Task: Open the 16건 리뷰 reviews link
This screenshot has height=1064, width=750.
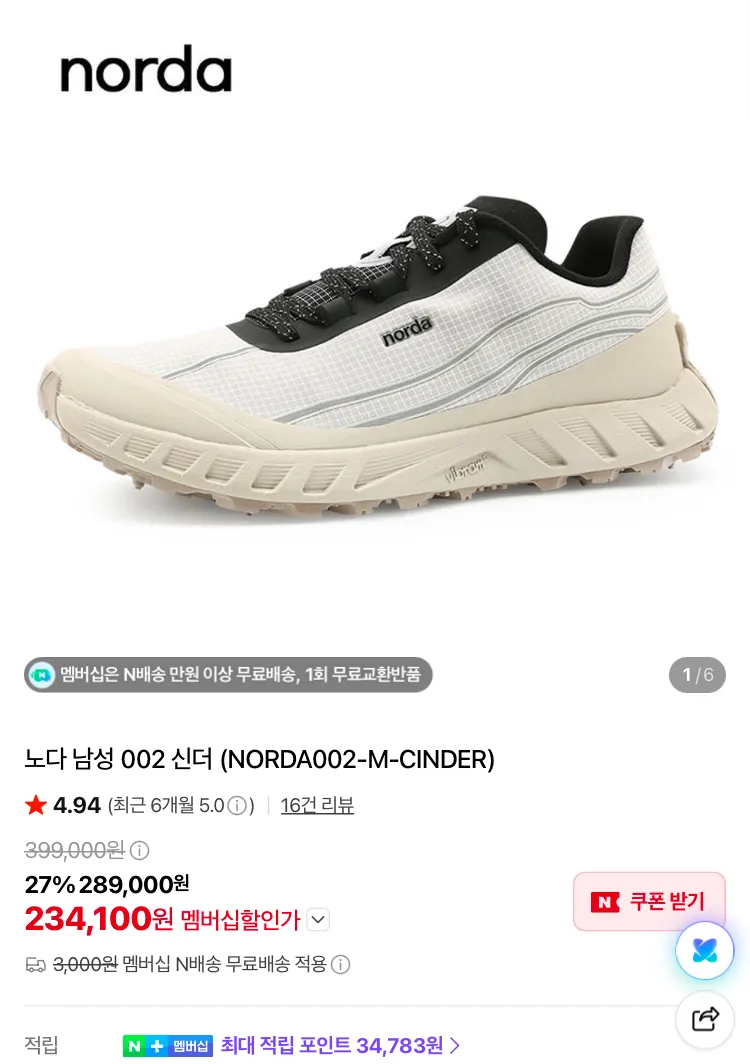Action: (317, 805)
